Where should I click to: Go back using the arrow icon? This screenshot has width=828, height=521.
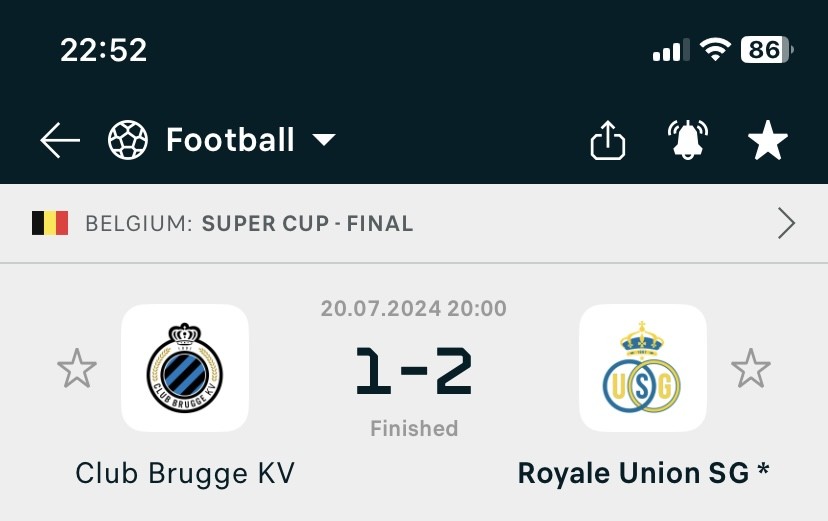pos(60,141)
